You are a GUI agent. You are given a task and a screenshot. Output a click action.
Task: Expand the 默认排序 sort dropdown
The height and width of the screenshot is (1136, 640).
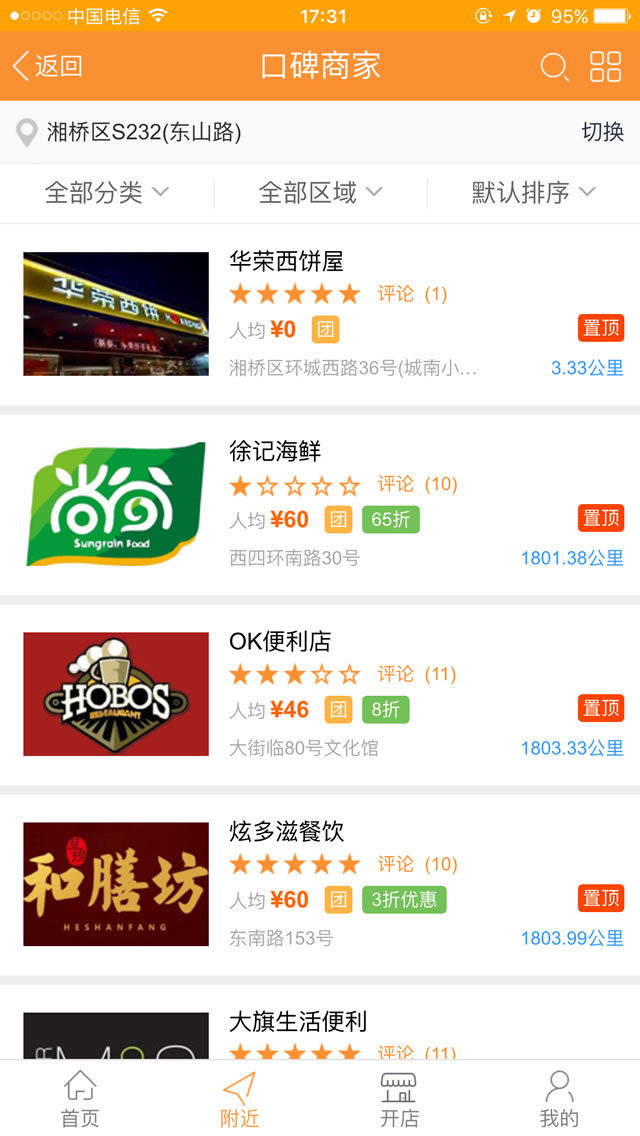click(x=533, y=193)
